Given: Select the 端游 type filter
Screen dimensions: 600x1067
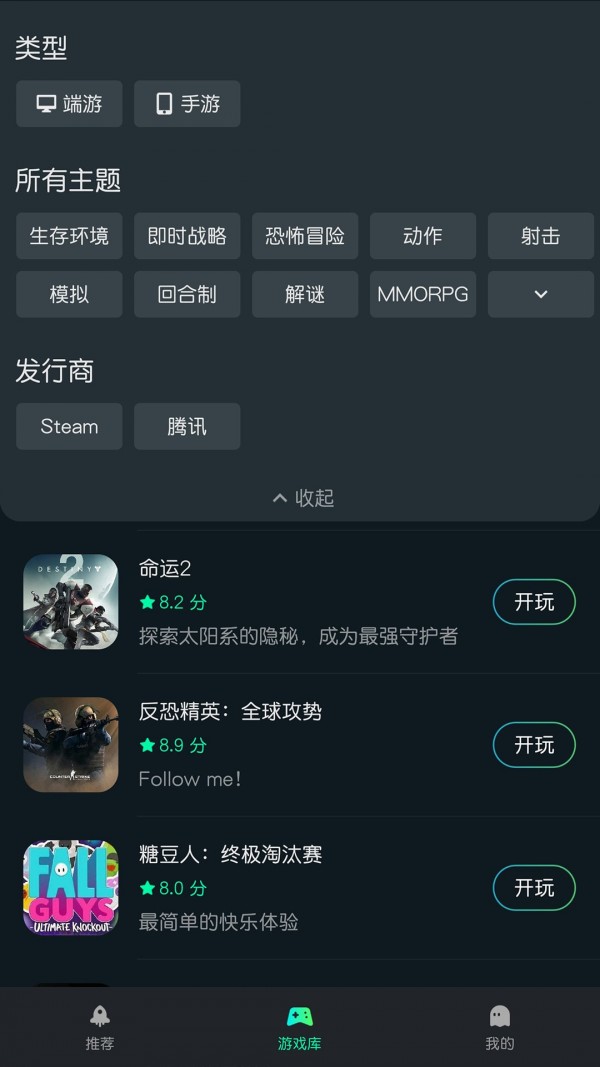Looking at the screenshot, I should [69, 104].
